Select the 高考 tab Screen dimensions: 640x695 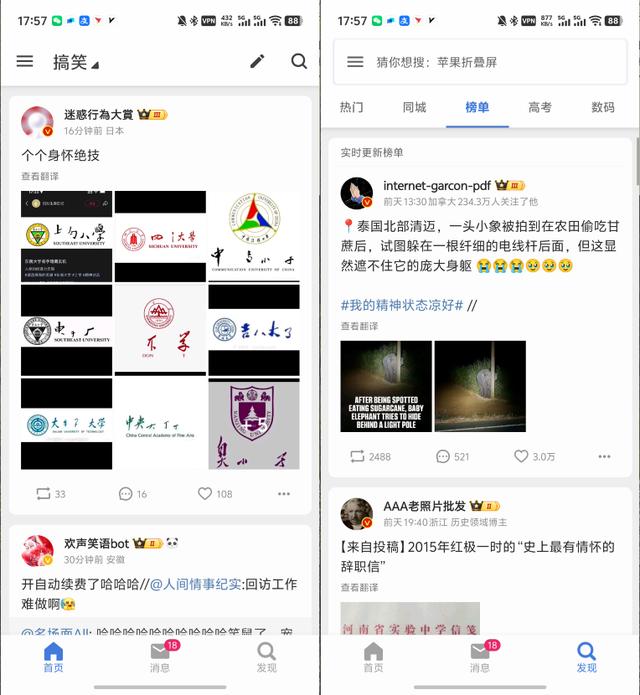click(540, 107)
